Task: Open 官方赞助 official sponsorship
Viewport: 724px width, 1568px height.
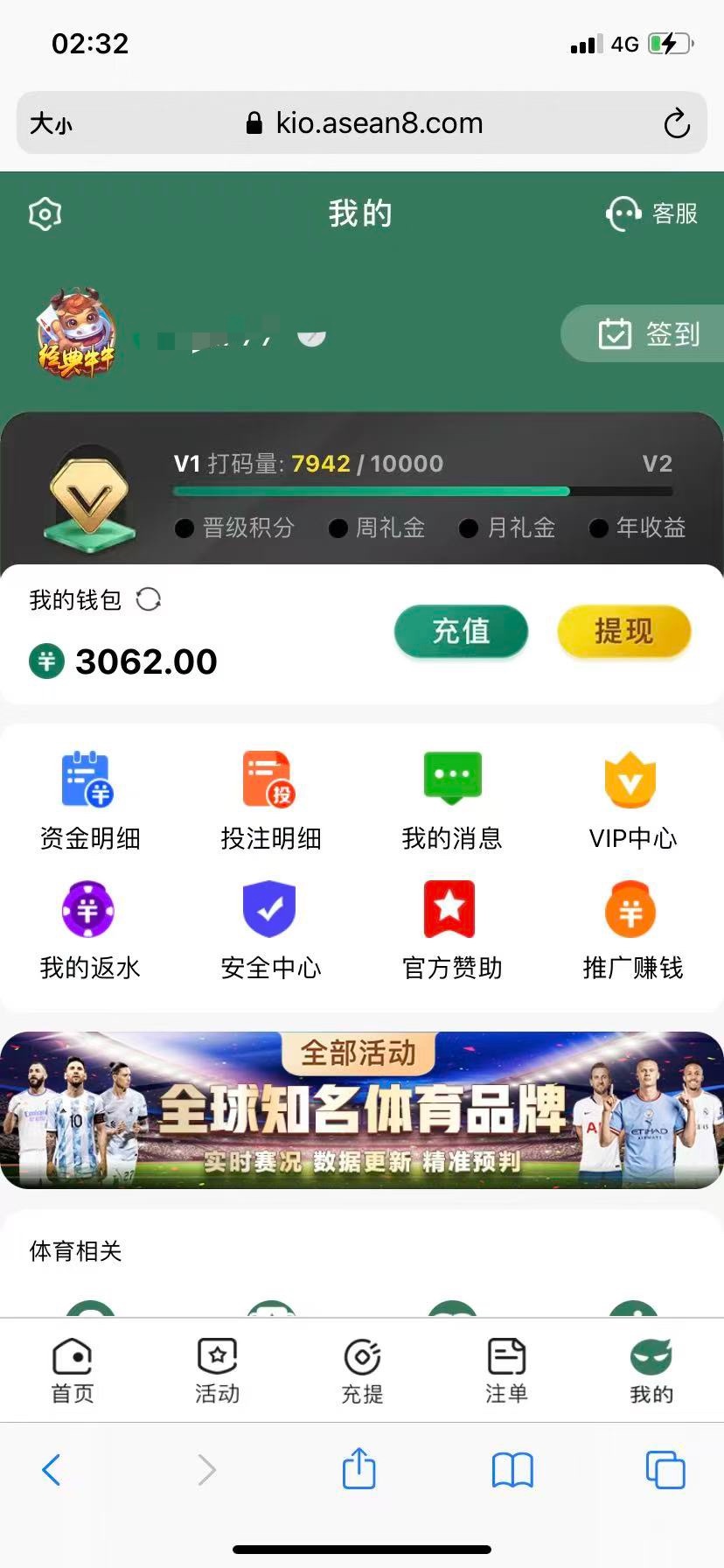Action: (451, 929)
